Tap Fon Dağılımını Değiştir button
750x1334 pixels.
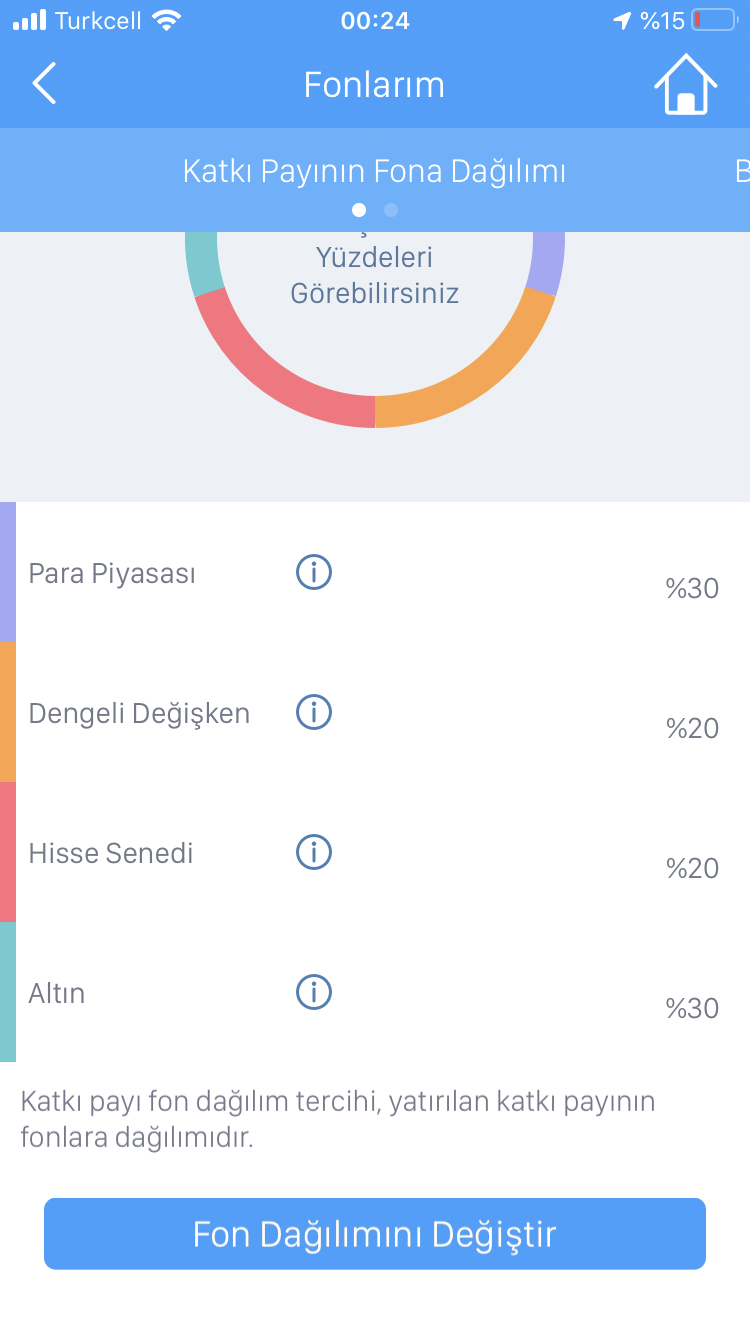(375, 1234)
